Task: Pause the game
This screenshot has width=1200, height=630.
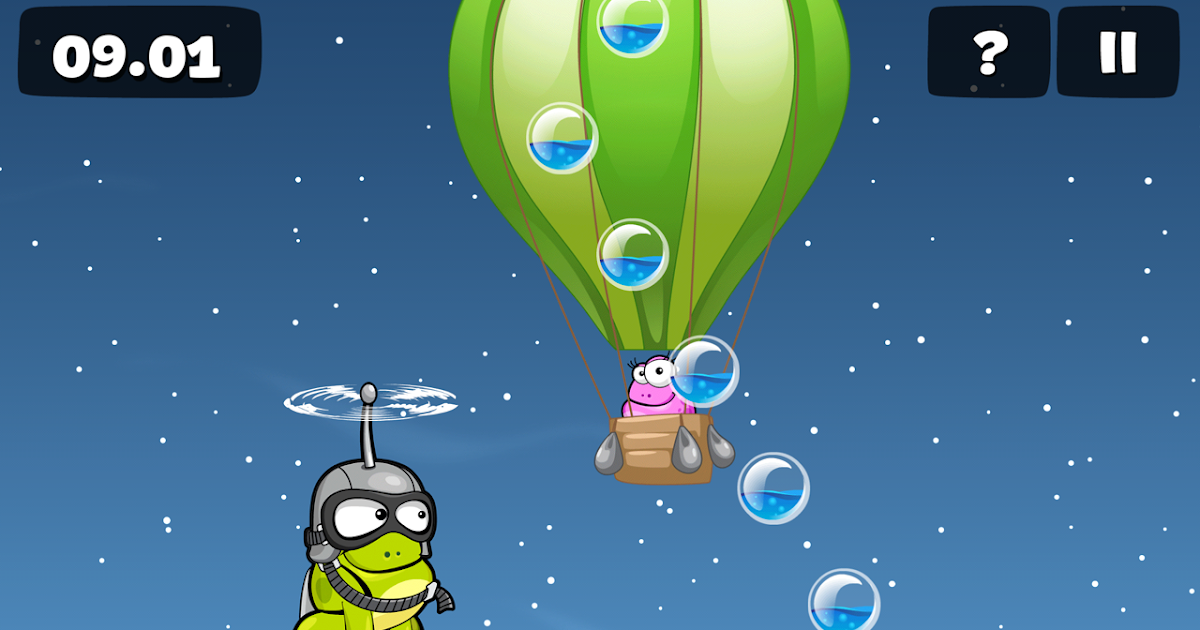Action: pos(1118,52)
